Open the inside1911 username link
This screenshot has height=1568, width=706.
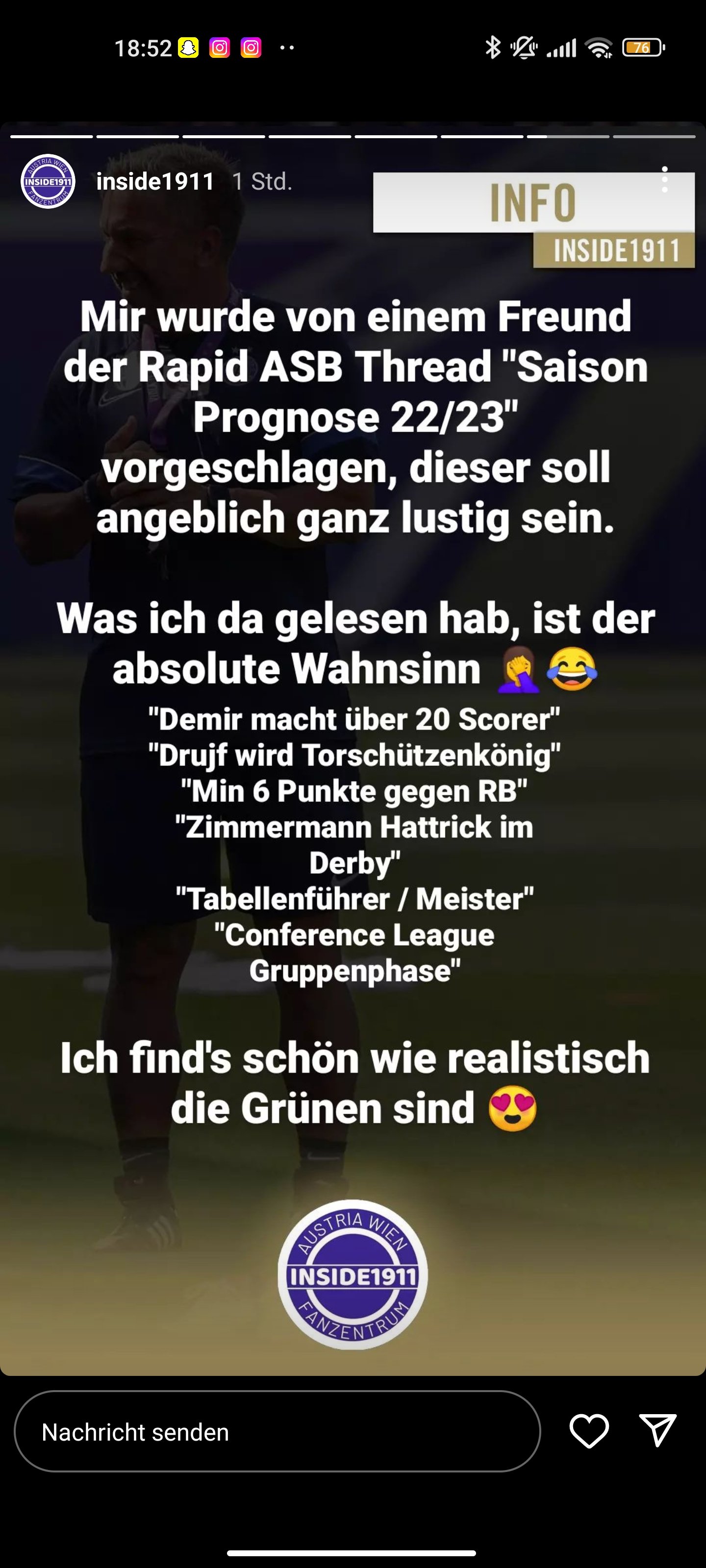click(155, 181)
